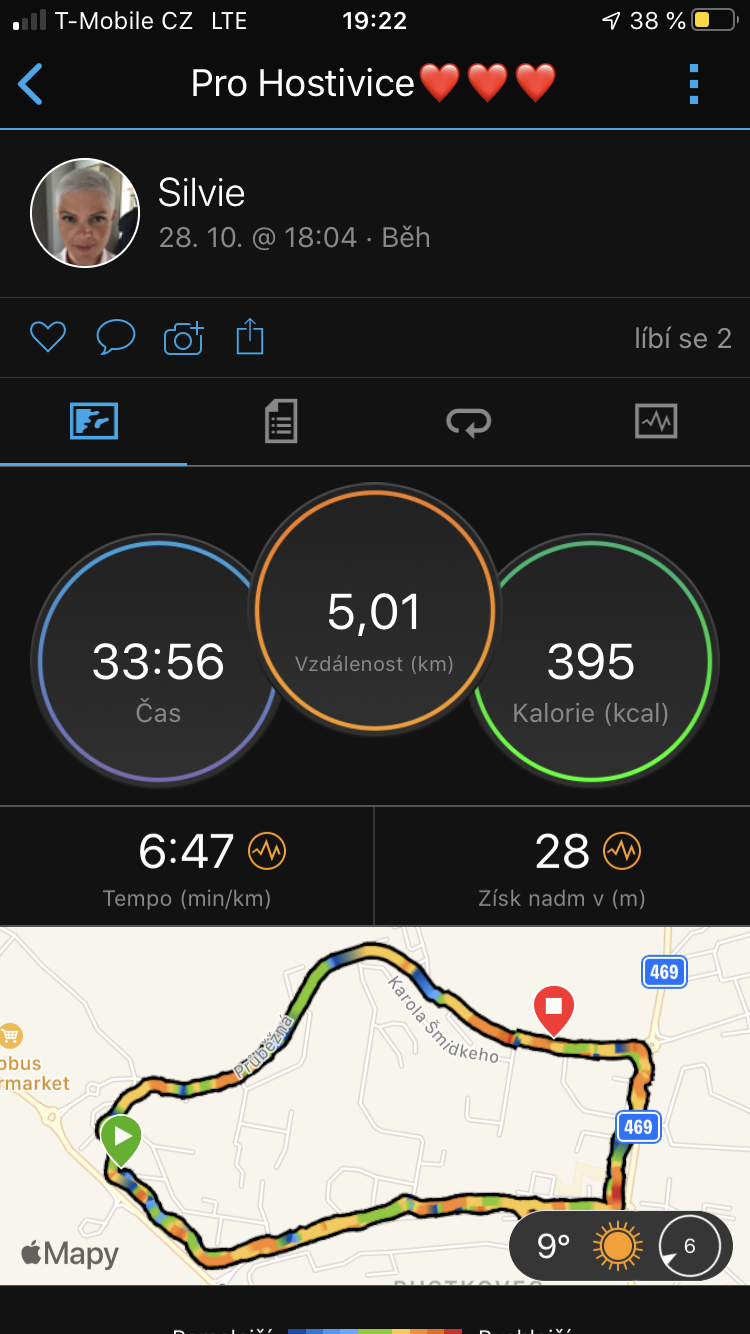View who liked it via líbí se 2
This screenshot has width=750, height=1334.
tap(683, 338)
